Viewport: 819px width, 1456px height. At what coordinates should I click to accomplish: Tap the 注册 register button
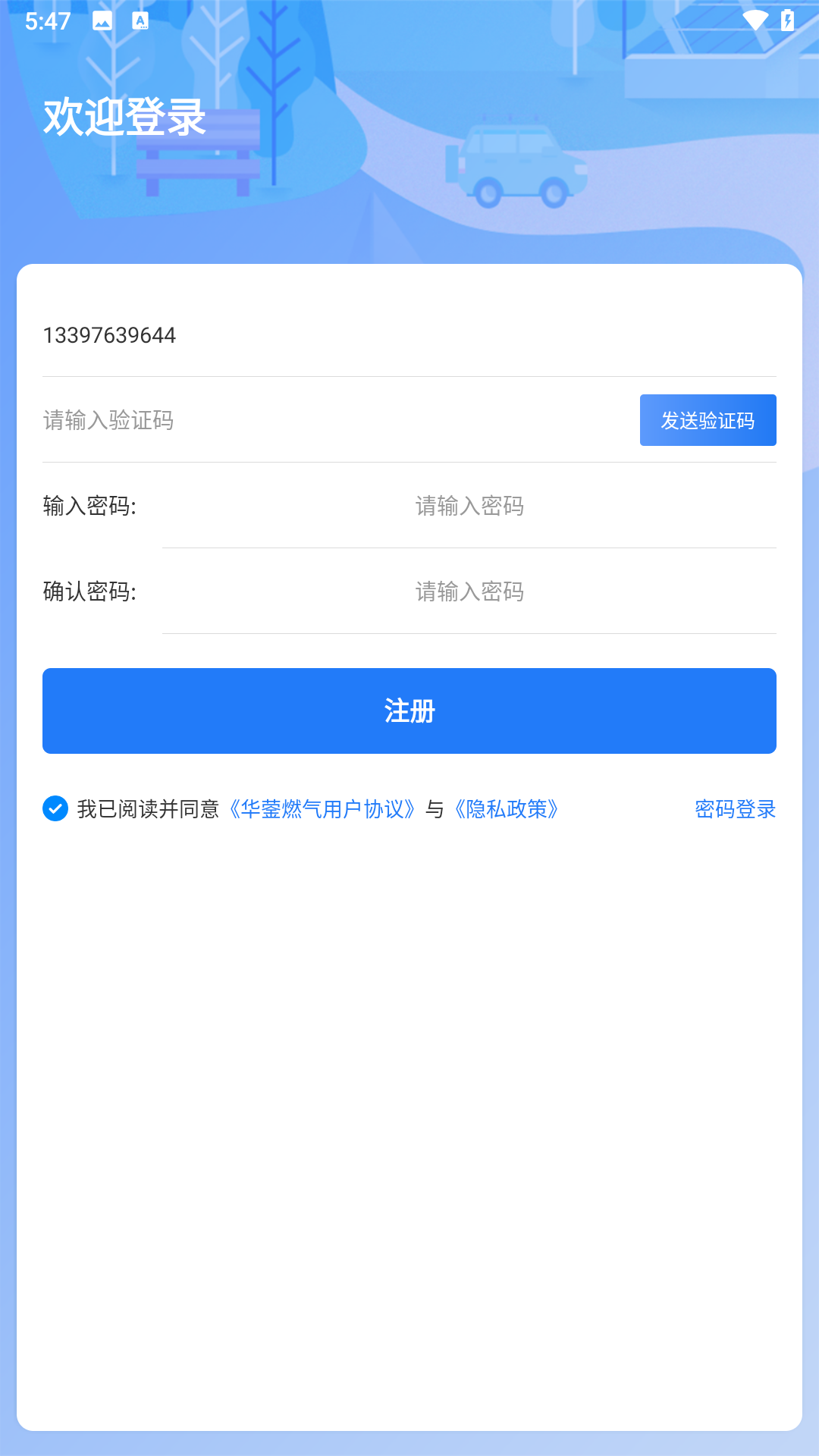pyautogui.click(x=409, y=711)
